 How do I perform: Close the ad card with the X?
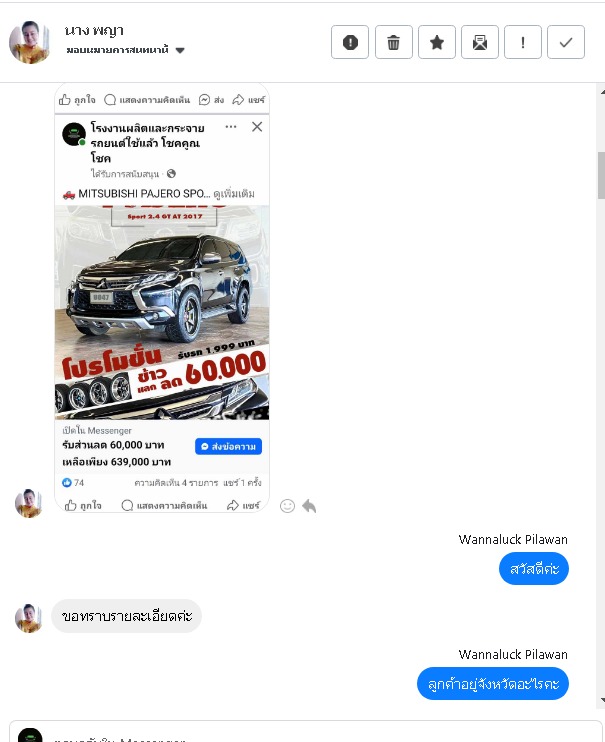click(x=257, y=127)
